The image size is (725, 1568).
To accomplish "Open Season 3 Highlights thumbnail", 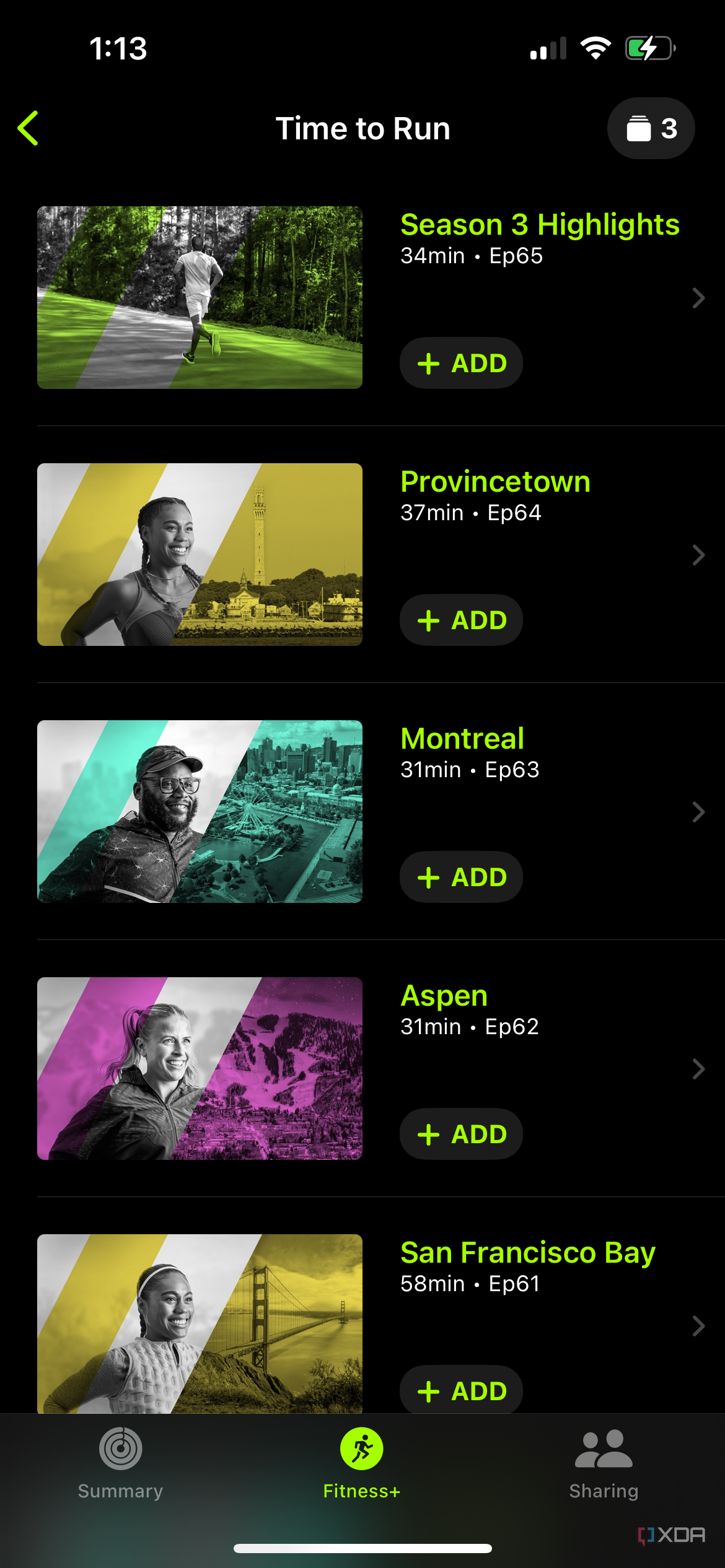I will [200, 297].
